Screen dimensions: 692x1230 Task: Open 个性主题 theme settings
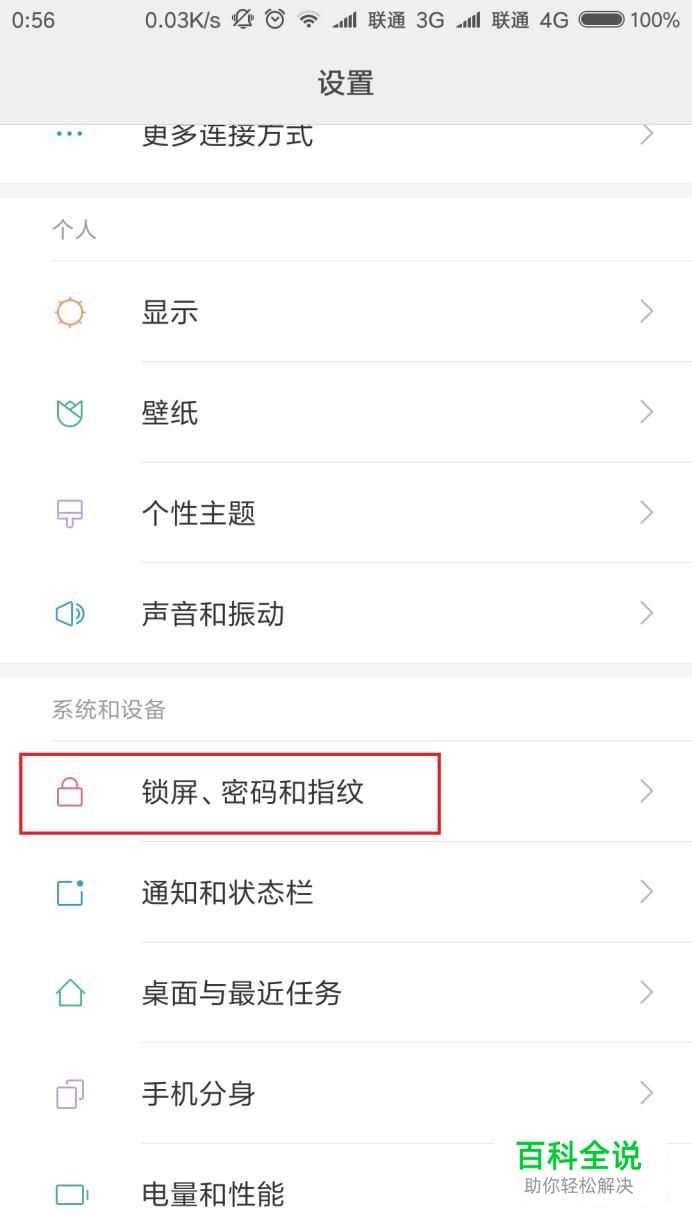[199, 513]
